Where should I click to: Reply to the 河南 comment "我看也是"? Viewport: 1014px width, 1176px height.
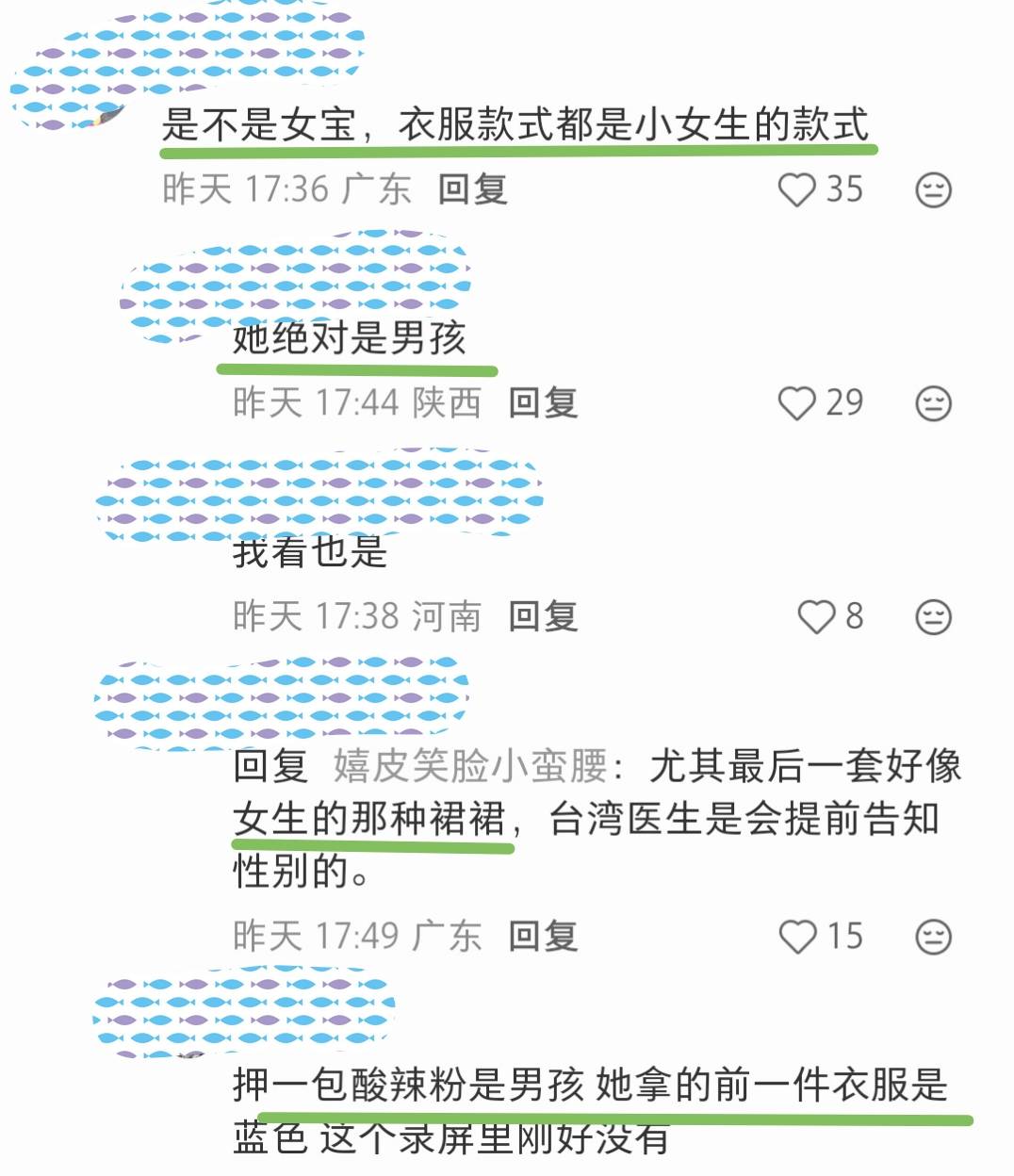tap(543, 617)
